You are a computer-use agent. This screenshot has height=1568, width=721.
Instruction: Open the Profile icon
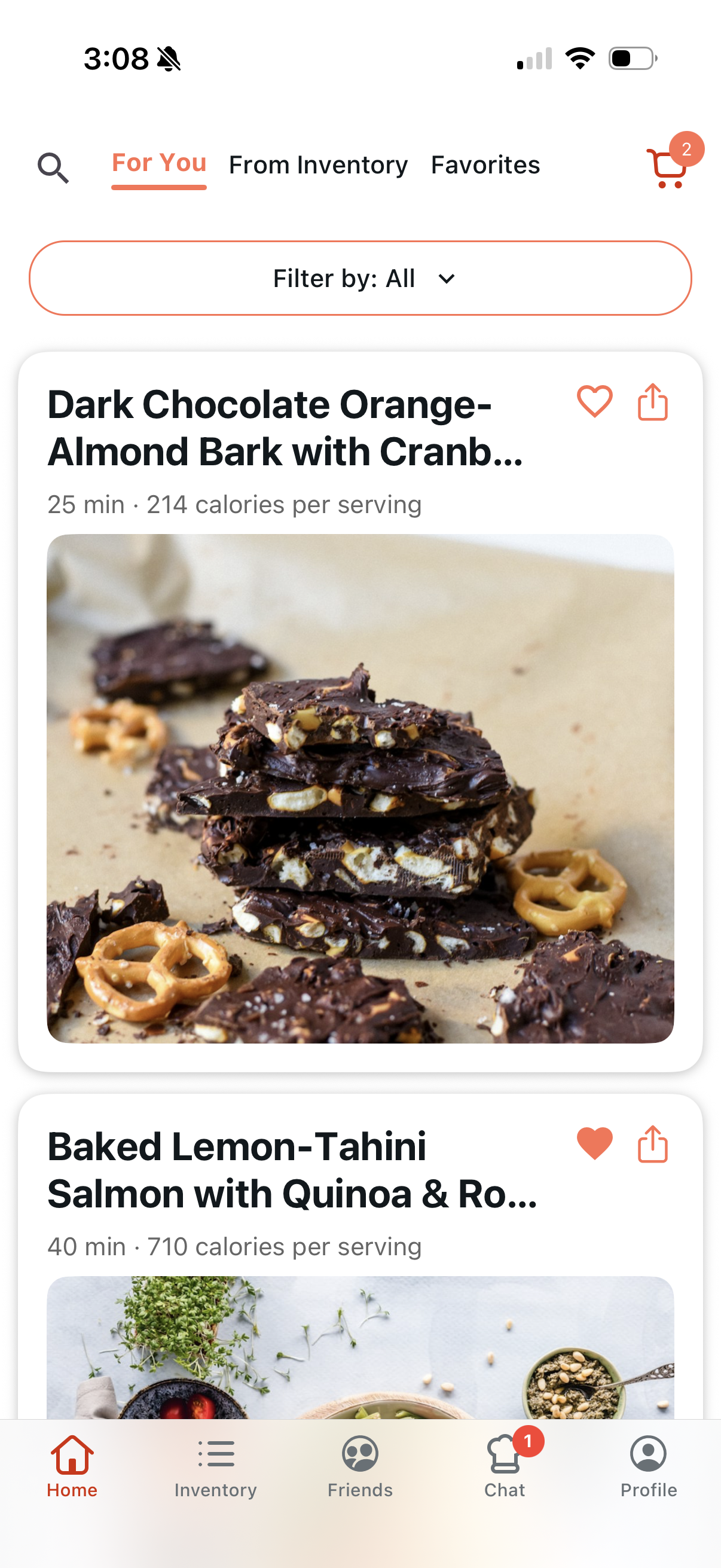(x=649, y=1456)
